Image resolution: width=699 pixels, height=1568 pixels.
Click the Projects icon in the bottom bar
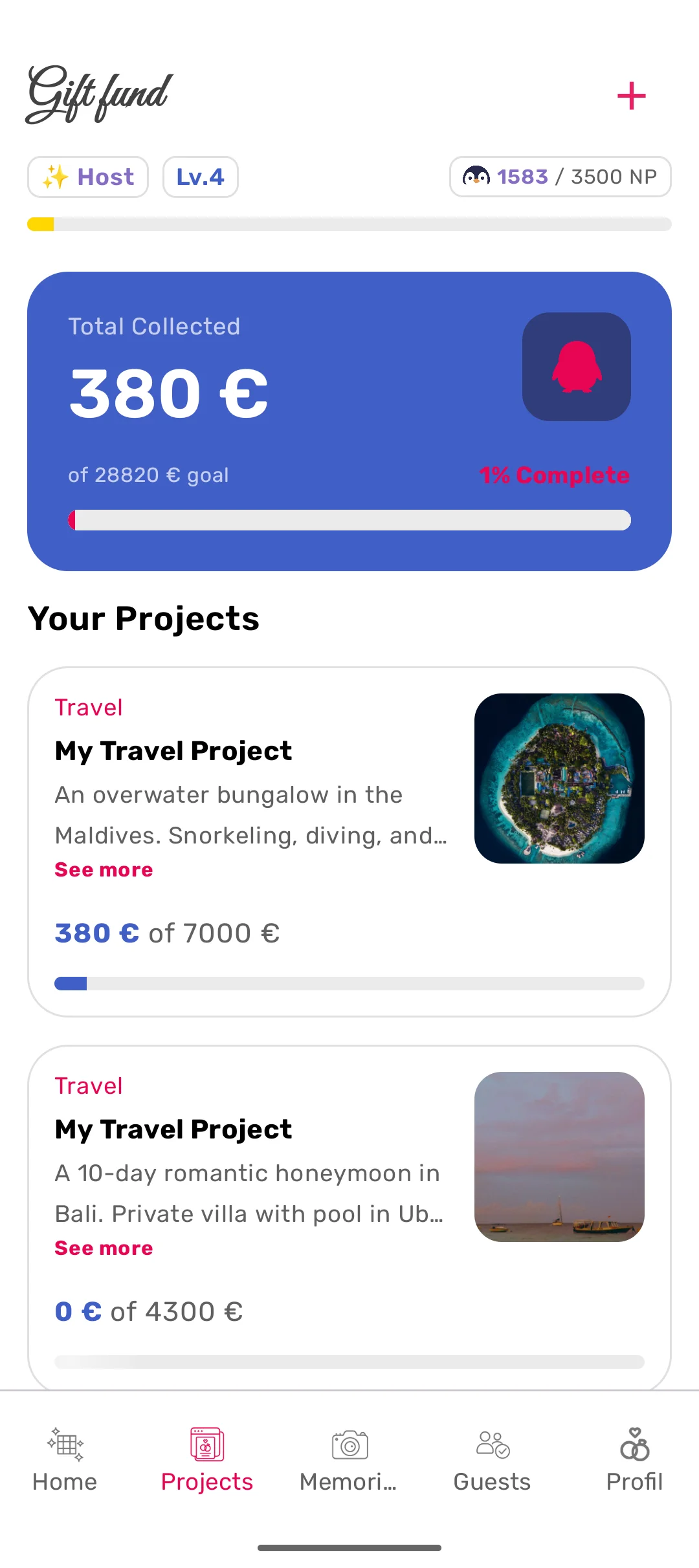click(206, 1449)
